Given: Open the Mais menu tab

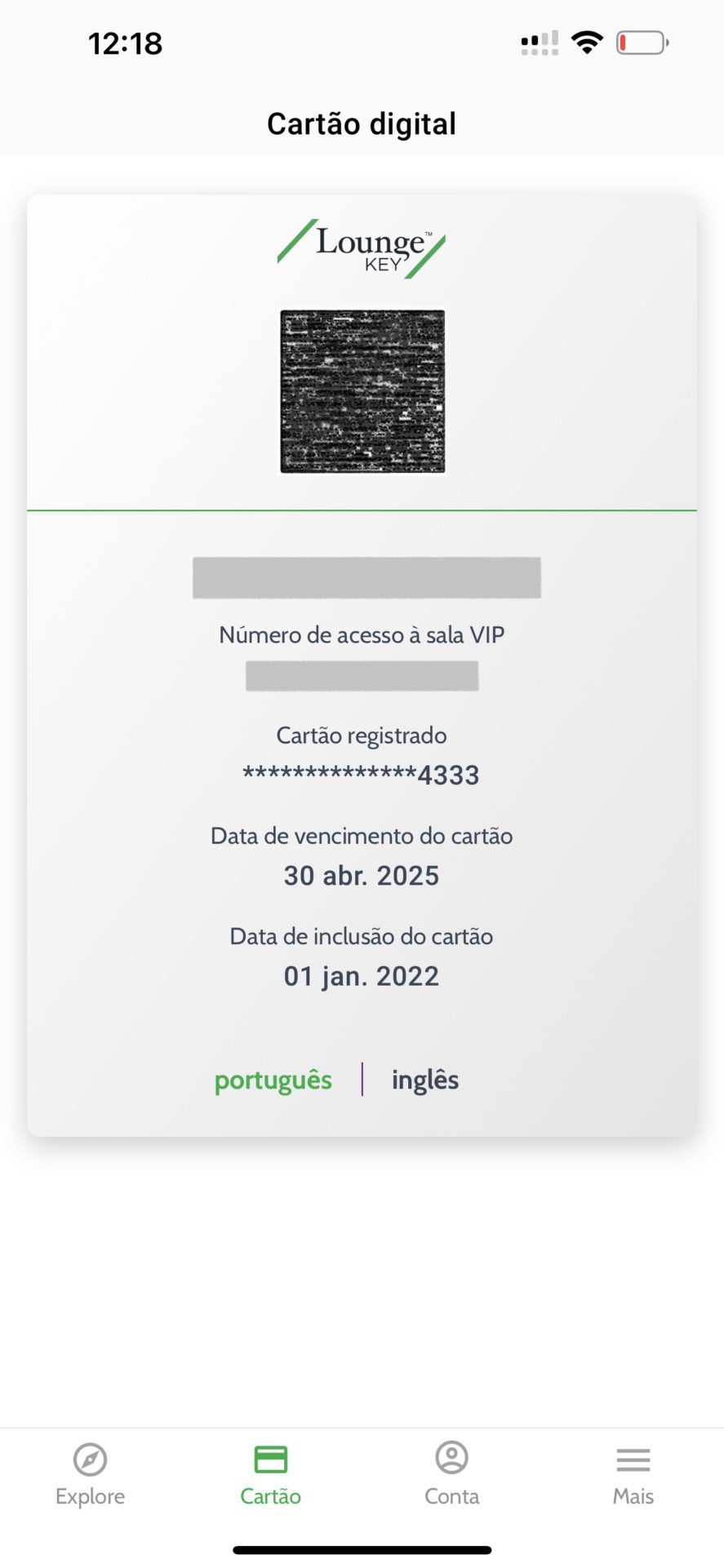Looking at the screenshot, I should [633, 1475].
